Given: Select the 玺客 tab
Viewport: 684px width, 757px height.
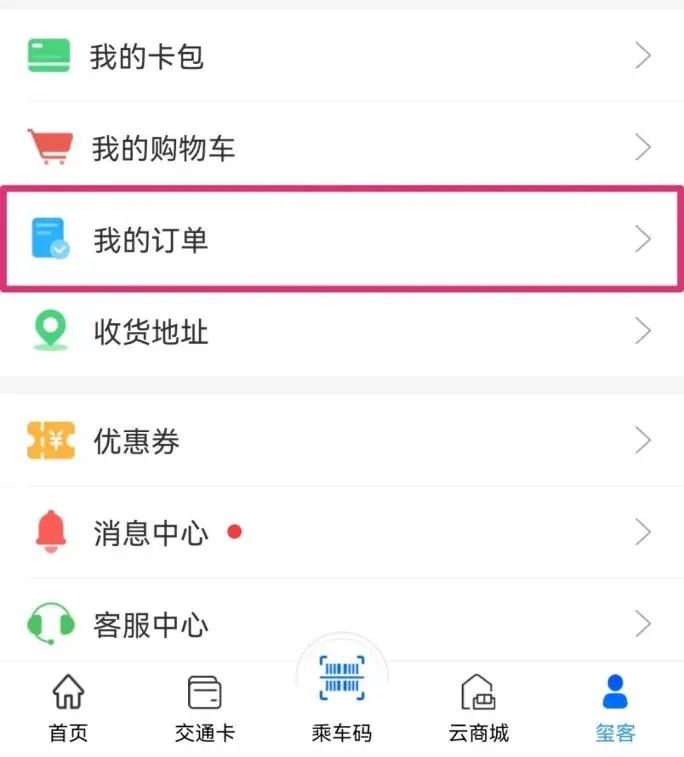Looking at the screenshot, I should pos(615,708).
